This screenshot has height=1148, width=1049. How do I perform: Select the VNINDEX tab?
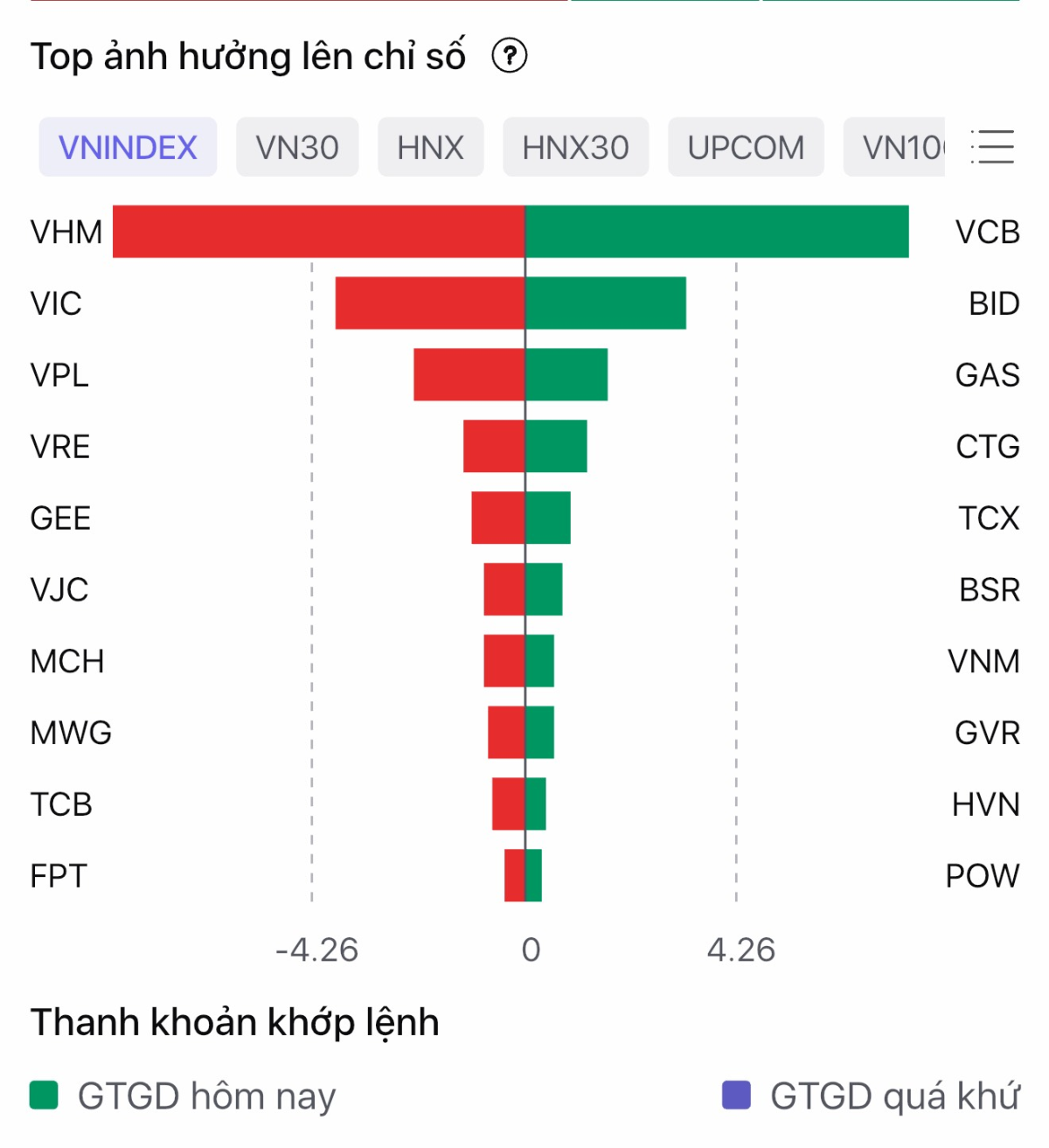[x=127, y=147]
